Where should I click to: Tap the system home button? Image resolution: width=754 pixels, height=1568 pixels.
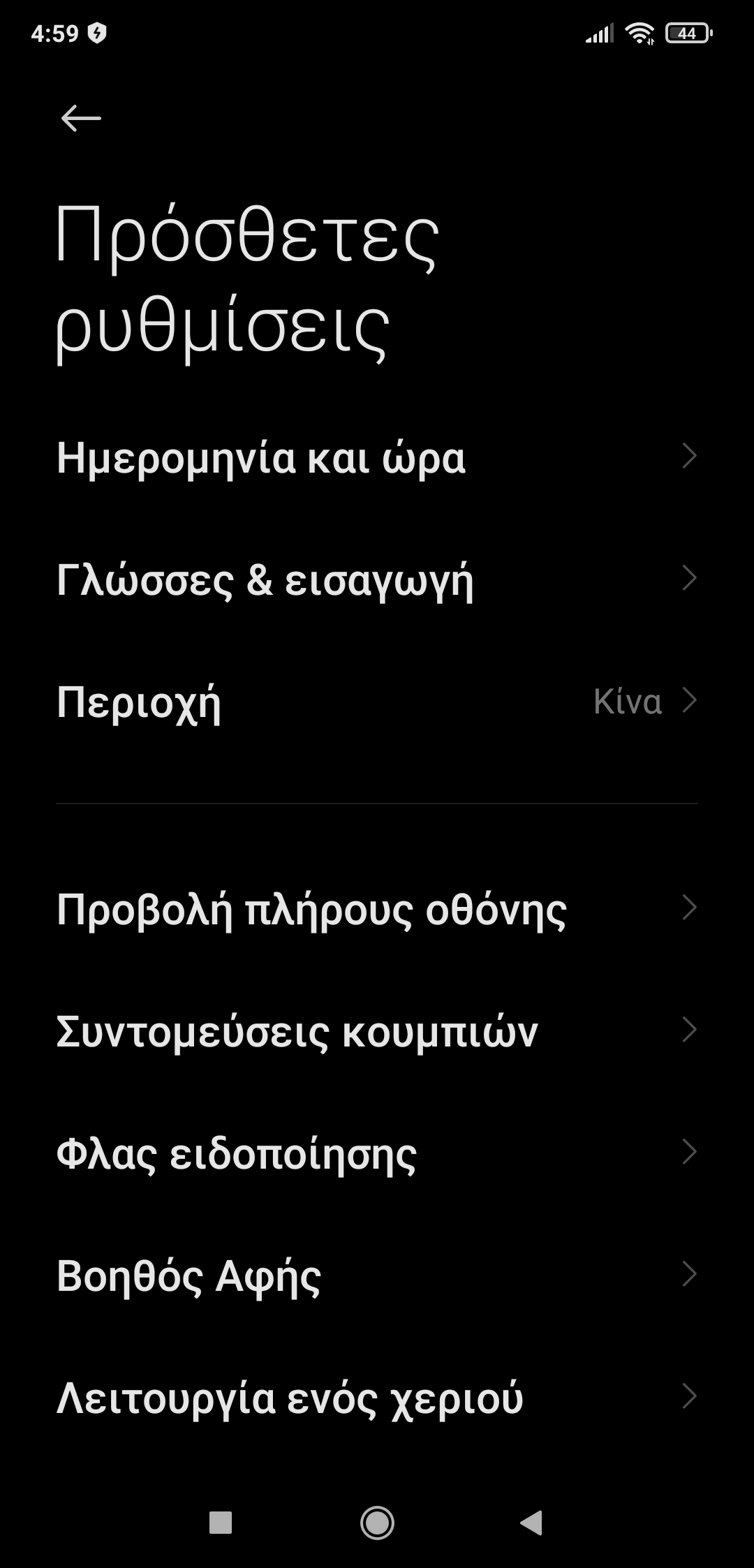coord(377,1523)
